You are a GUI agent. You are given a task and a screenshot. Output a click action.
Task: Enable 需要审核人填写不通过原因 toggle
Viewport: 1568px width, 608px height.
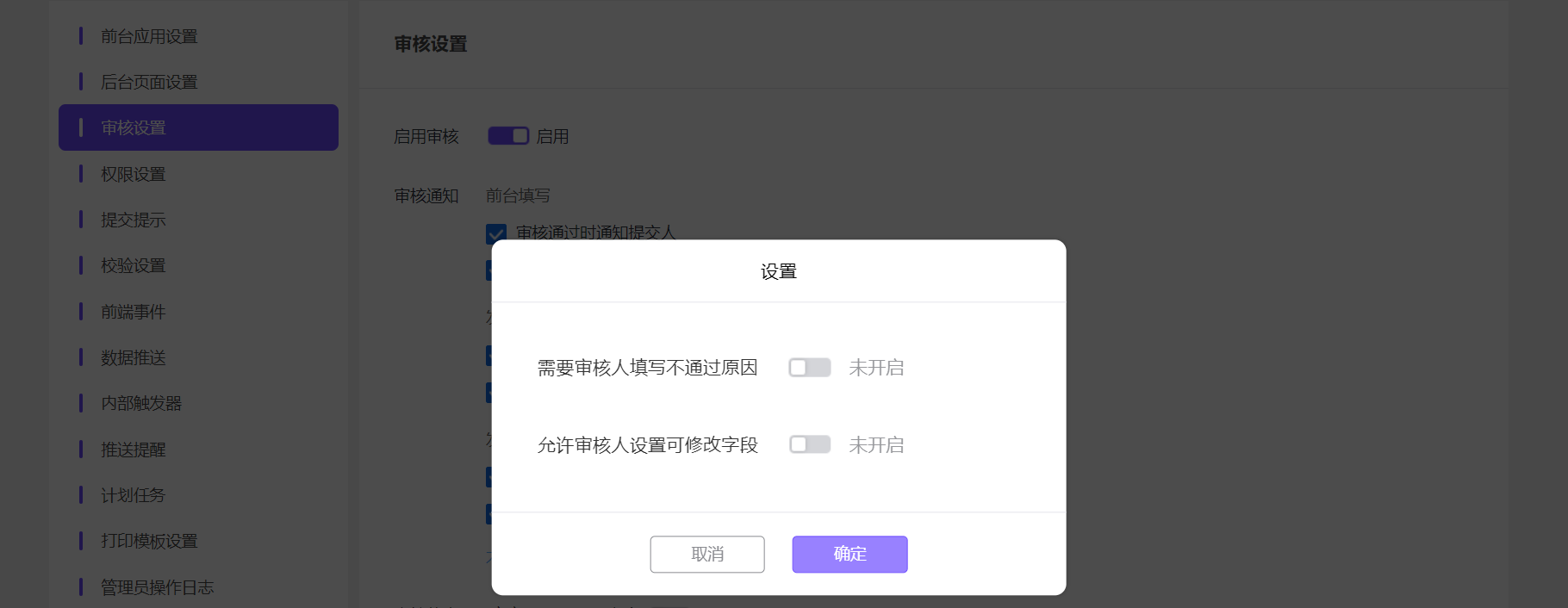(x=809, y=368)
